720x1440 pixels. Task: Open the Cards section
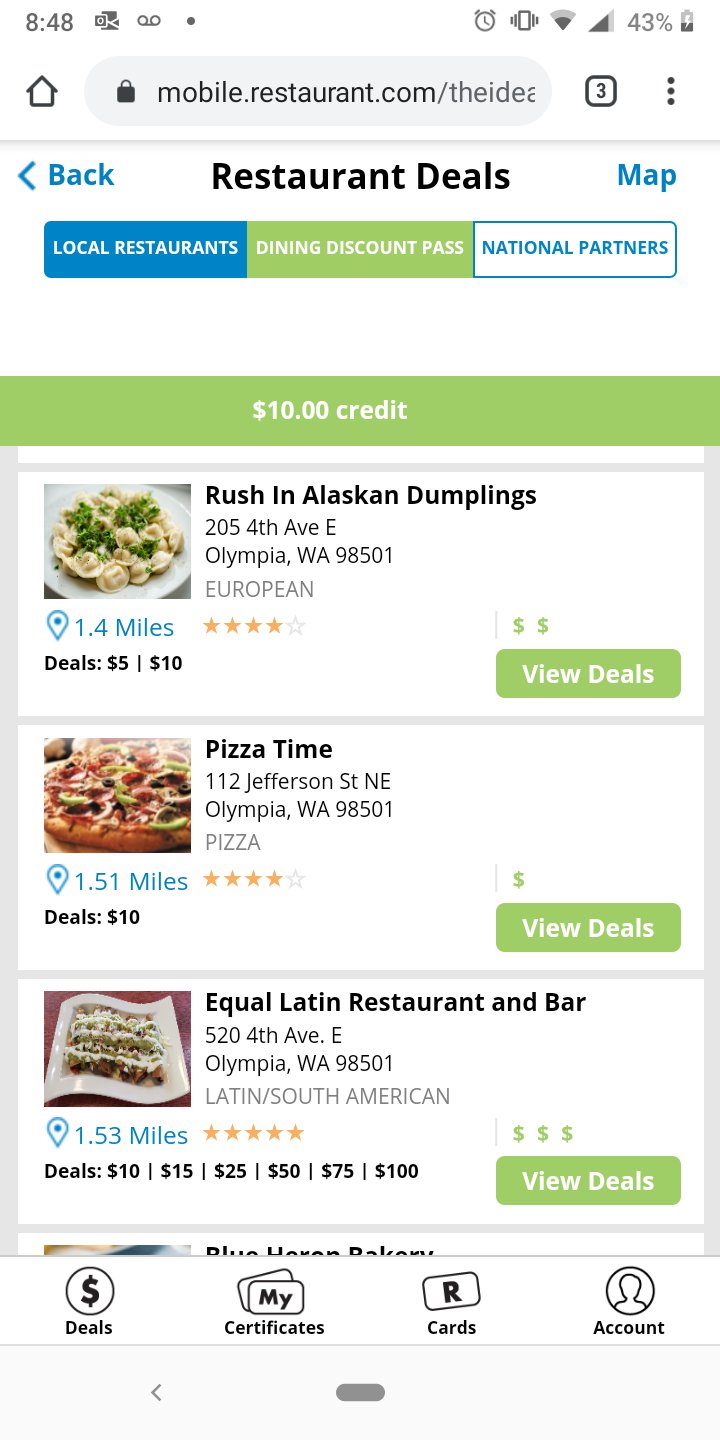pos(451,1301)
